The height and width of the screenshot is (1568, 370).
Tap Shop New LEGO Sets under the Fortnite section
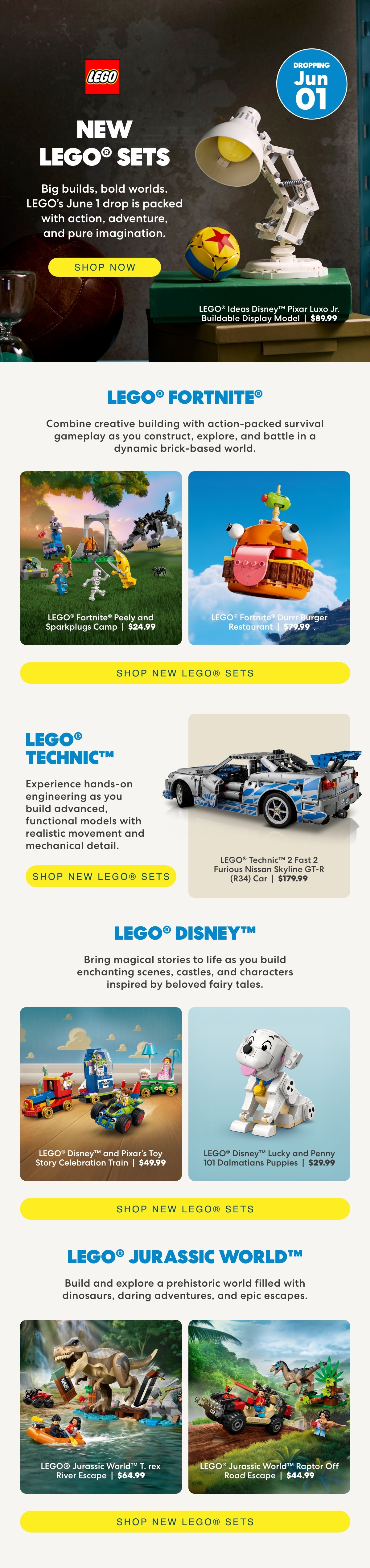[185, 673]
